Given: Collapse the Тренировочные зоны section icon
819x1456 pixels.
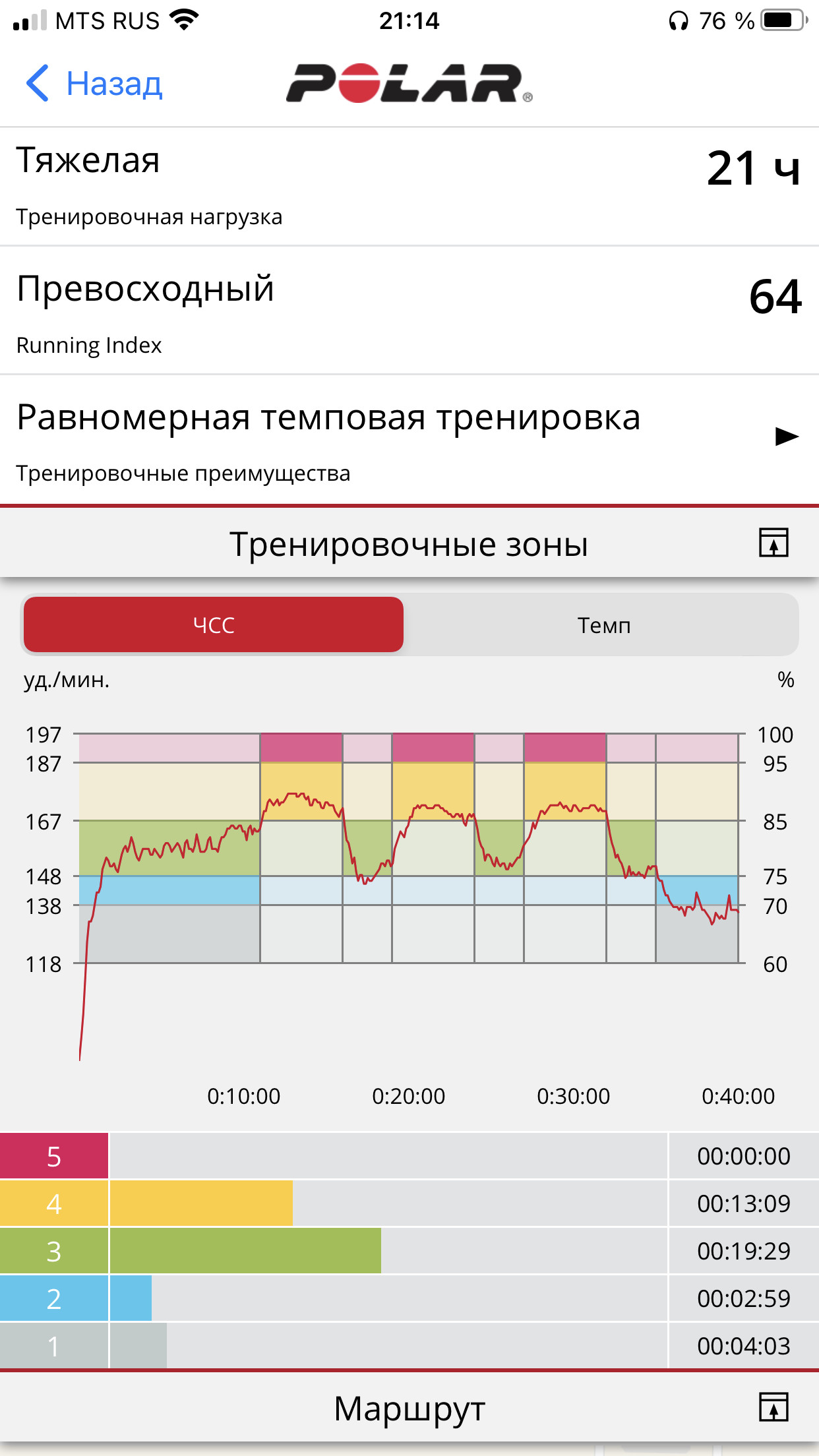Looking at the screenshot, I should pos(773,543).
